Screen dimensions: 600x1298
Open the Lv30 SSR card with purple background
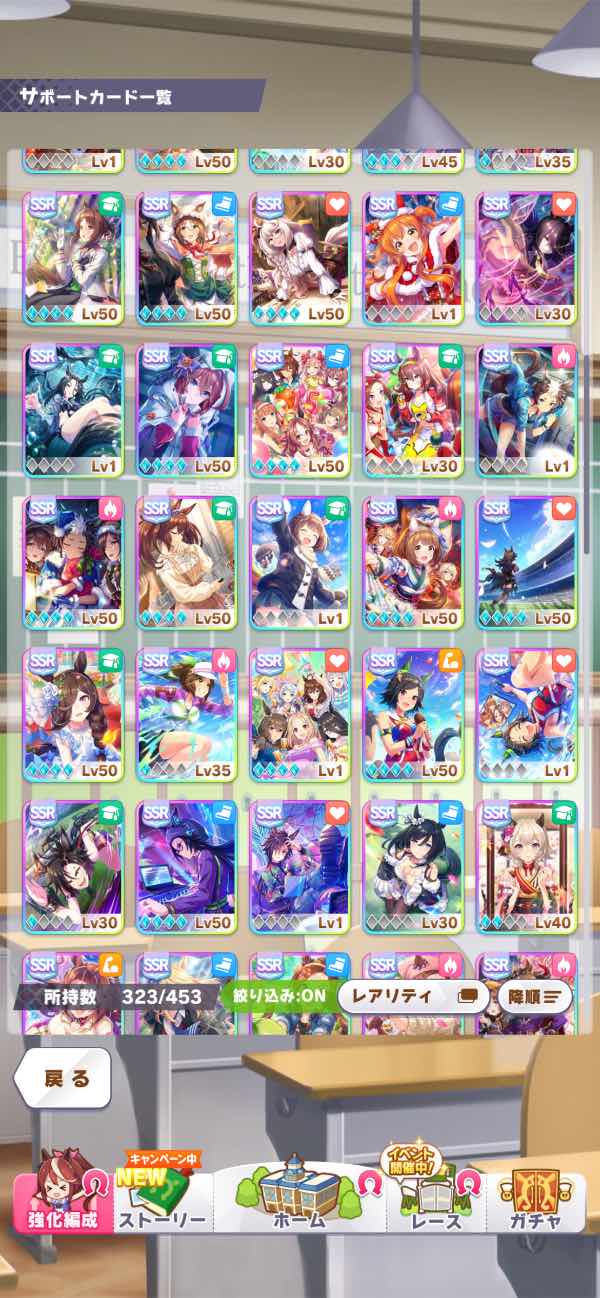pos(526,256)
